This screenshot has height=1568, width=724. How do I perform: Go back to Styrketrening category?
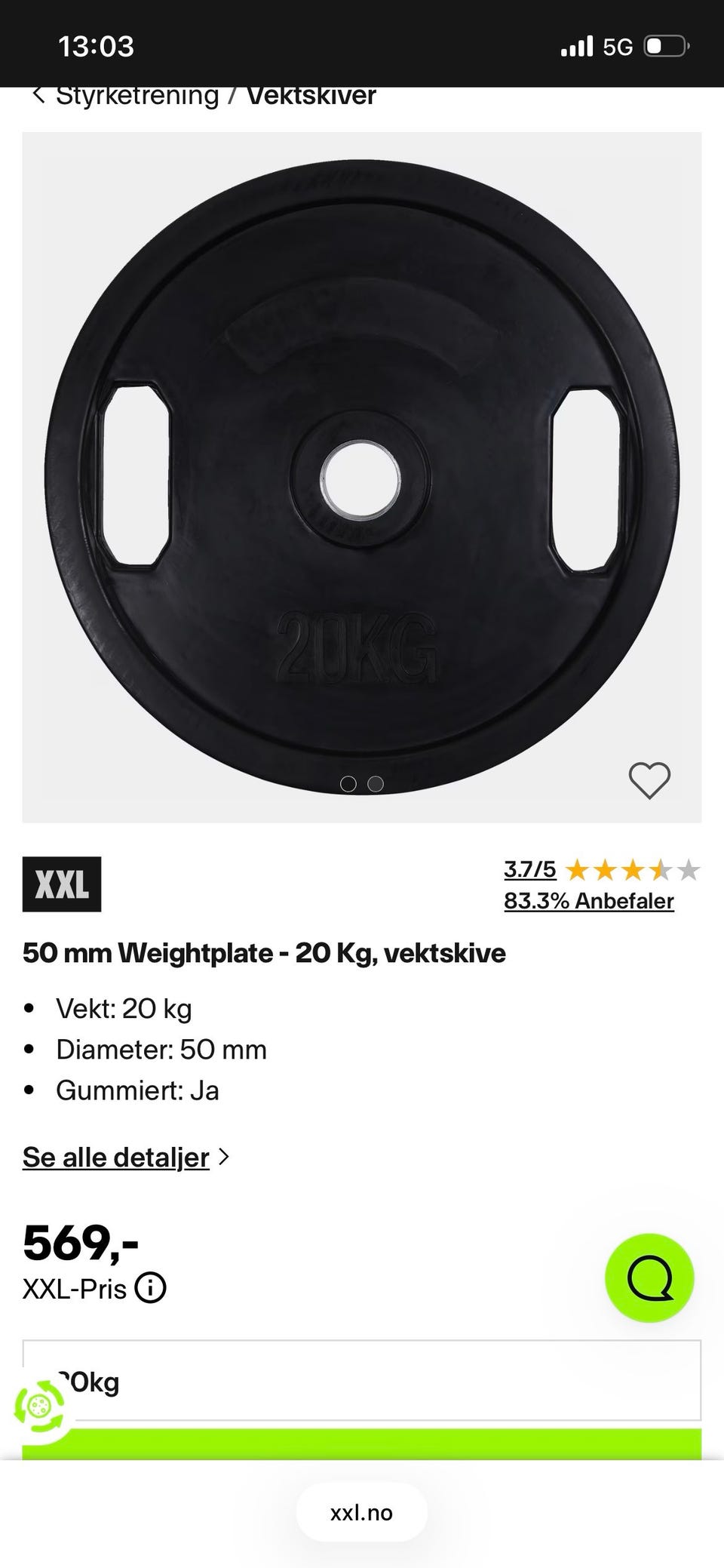click(x=125, y=97)
